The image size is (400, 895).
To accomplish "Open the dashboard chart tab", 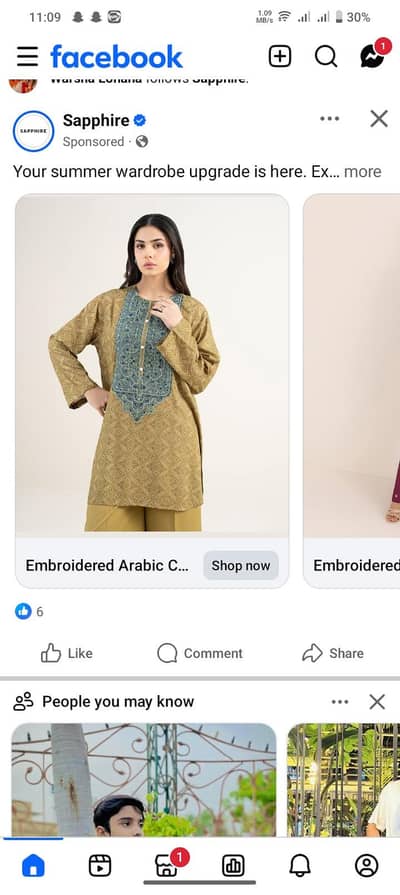I will point(233,866).
